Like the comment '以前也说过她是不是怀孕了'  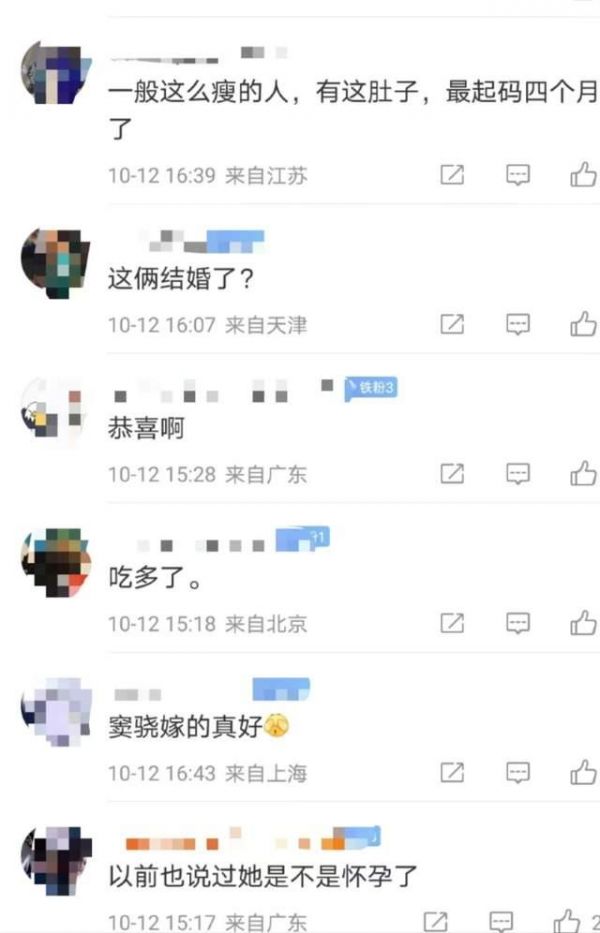point(568,920)
